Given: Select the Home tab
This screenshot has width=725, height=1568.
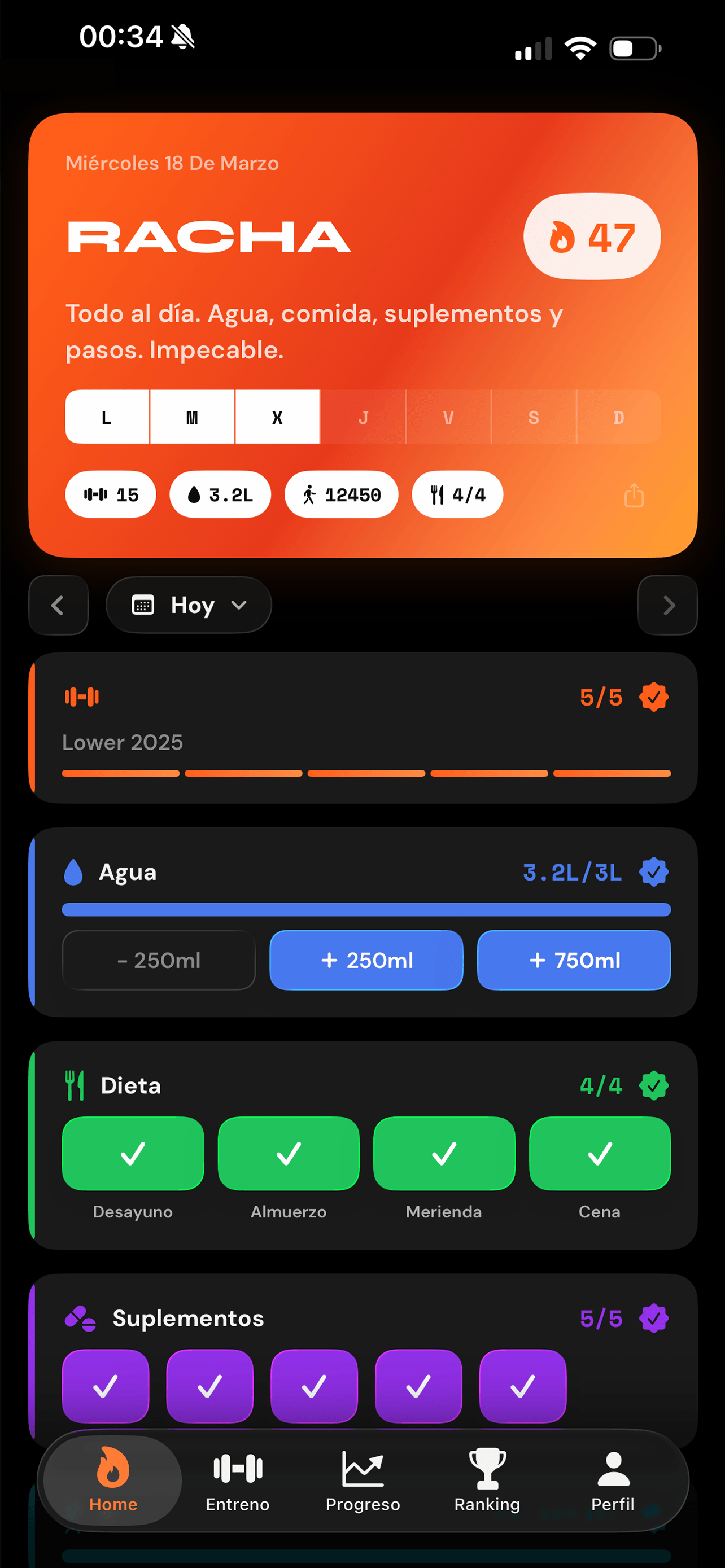Looking at the screenshot, I should pyautogui.click(x=113, y=1481).
